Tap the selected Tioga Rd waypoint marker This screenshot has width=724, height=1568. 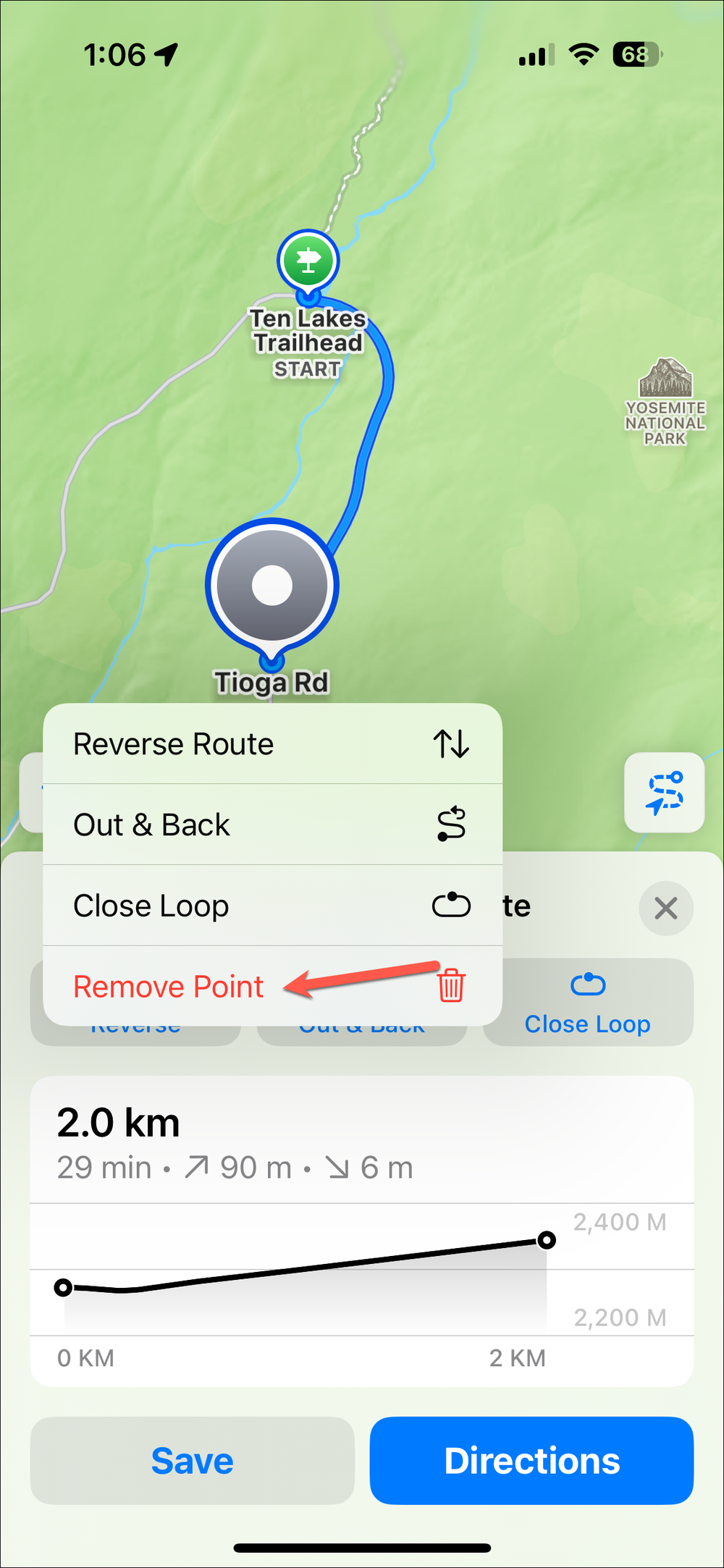pos(271,585)
